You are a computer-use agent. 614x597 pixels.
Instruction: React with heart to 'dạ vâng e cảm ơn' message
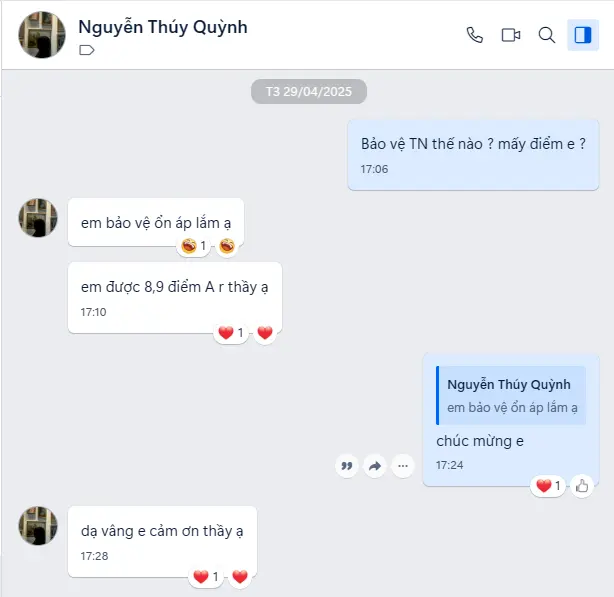point(240,577)
